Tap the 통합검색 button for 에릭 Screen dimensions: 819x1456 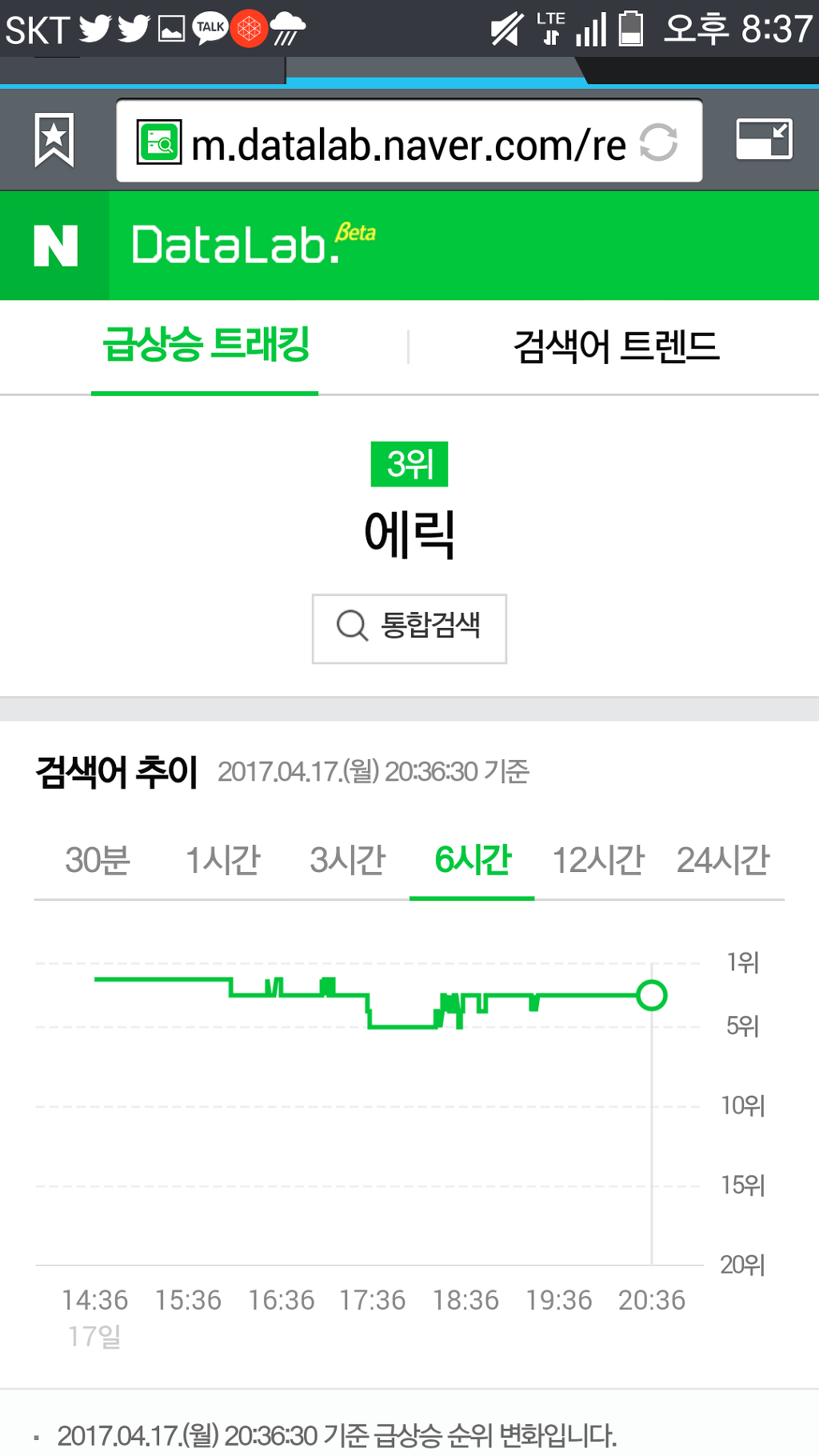409,628
